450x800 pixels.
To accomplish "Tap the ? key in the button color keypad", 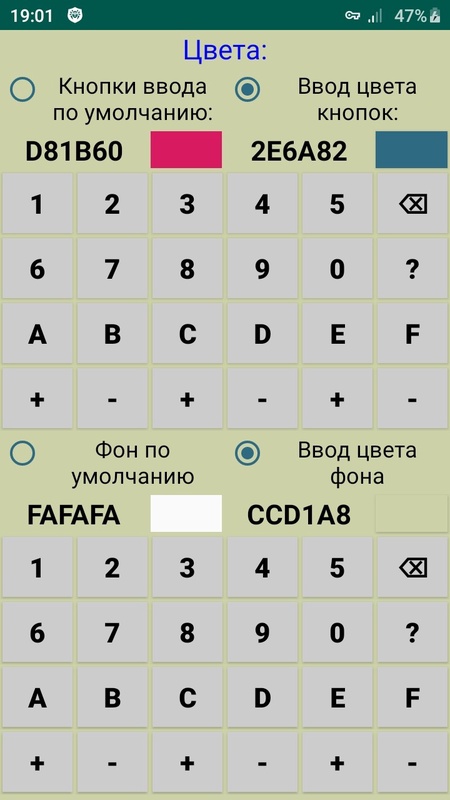I will (x=412, y=269).
